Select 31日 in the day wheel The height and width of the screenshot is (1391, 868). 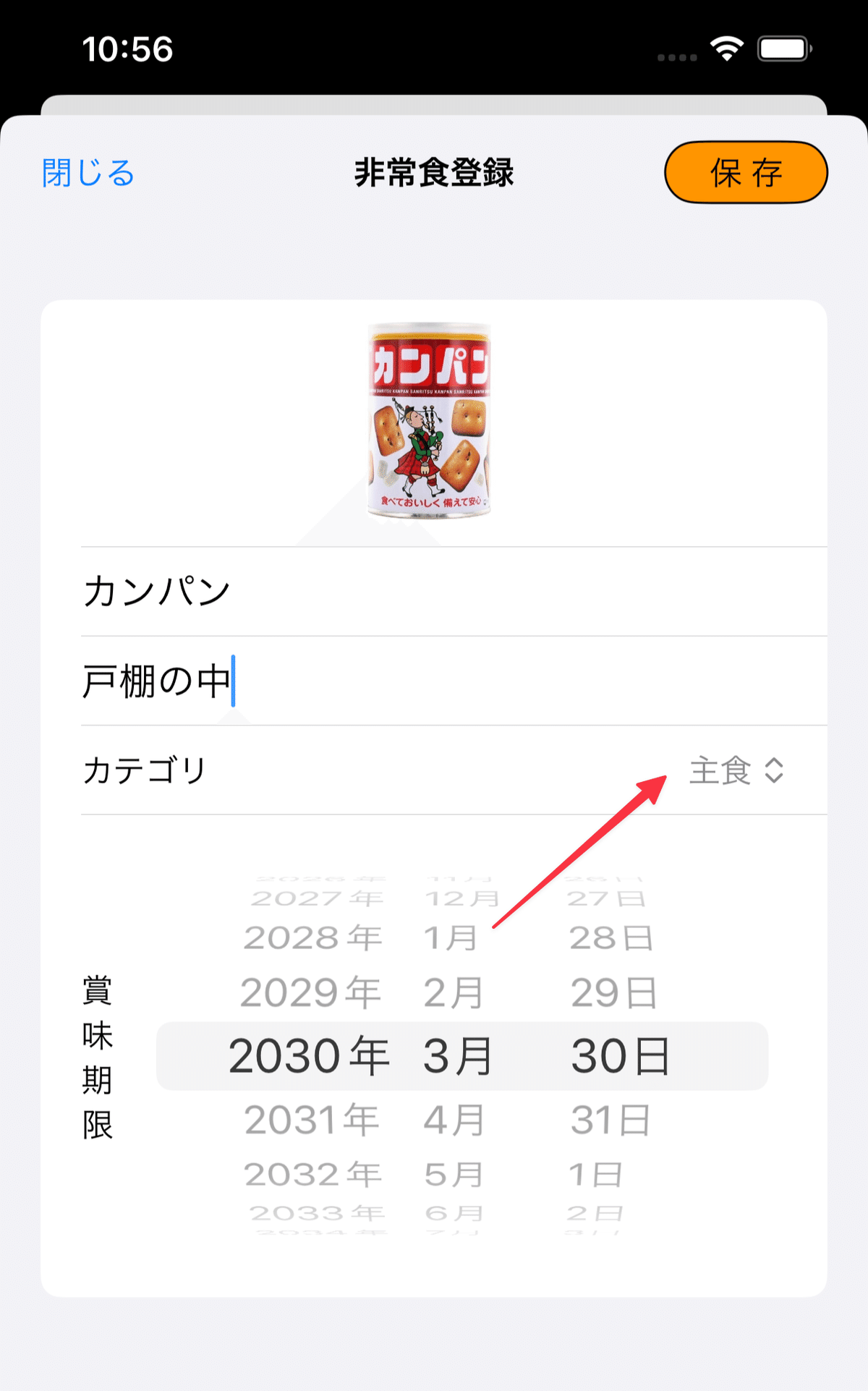(611, 1120)
